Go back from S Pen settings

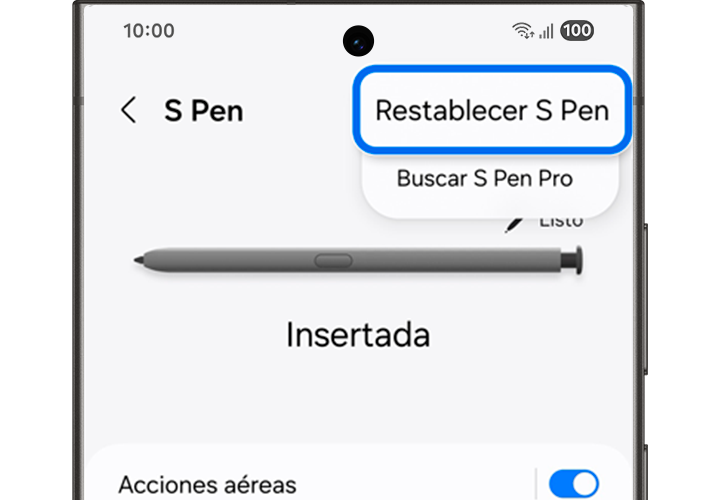(x=128, y=110)
